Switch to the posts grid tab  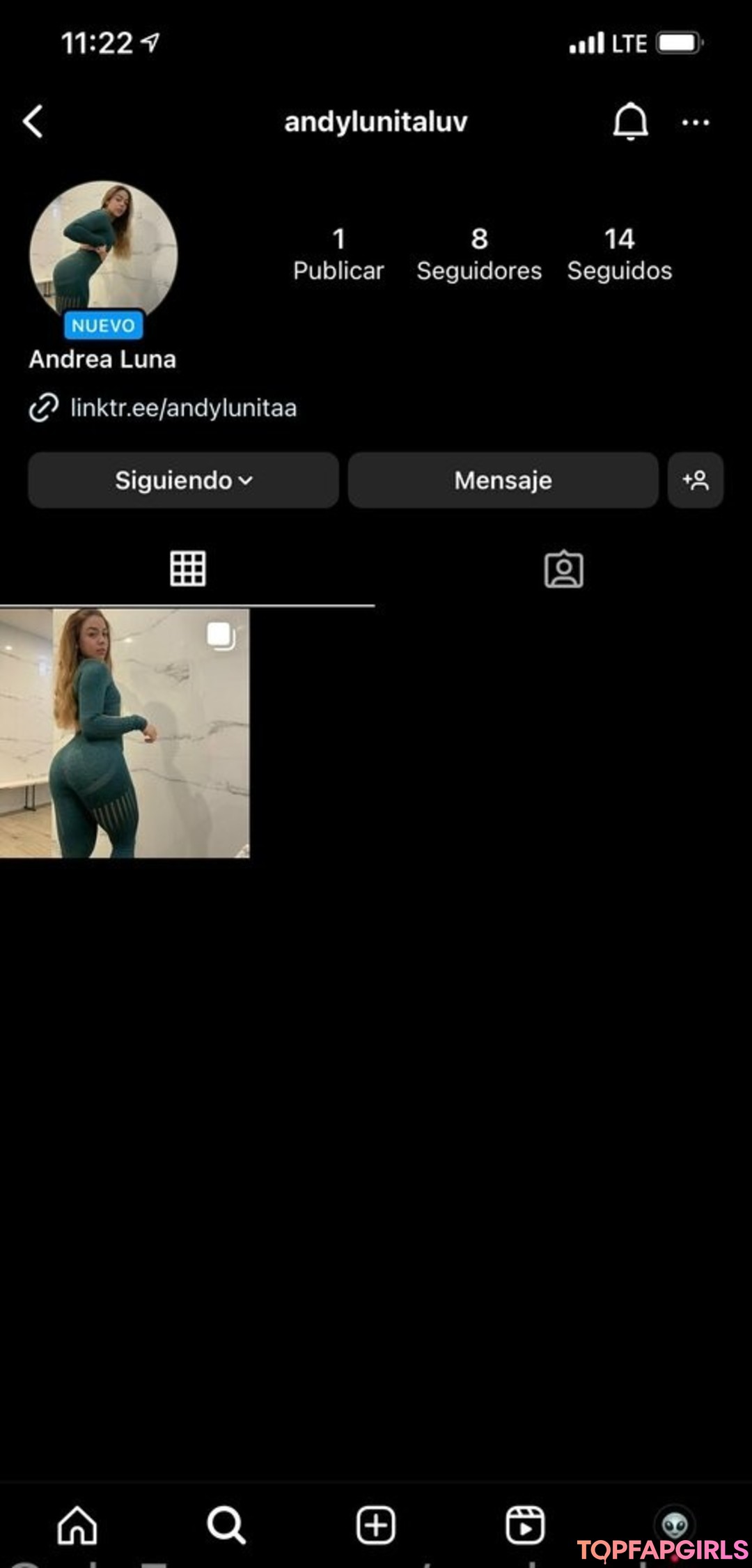point(187,568)
